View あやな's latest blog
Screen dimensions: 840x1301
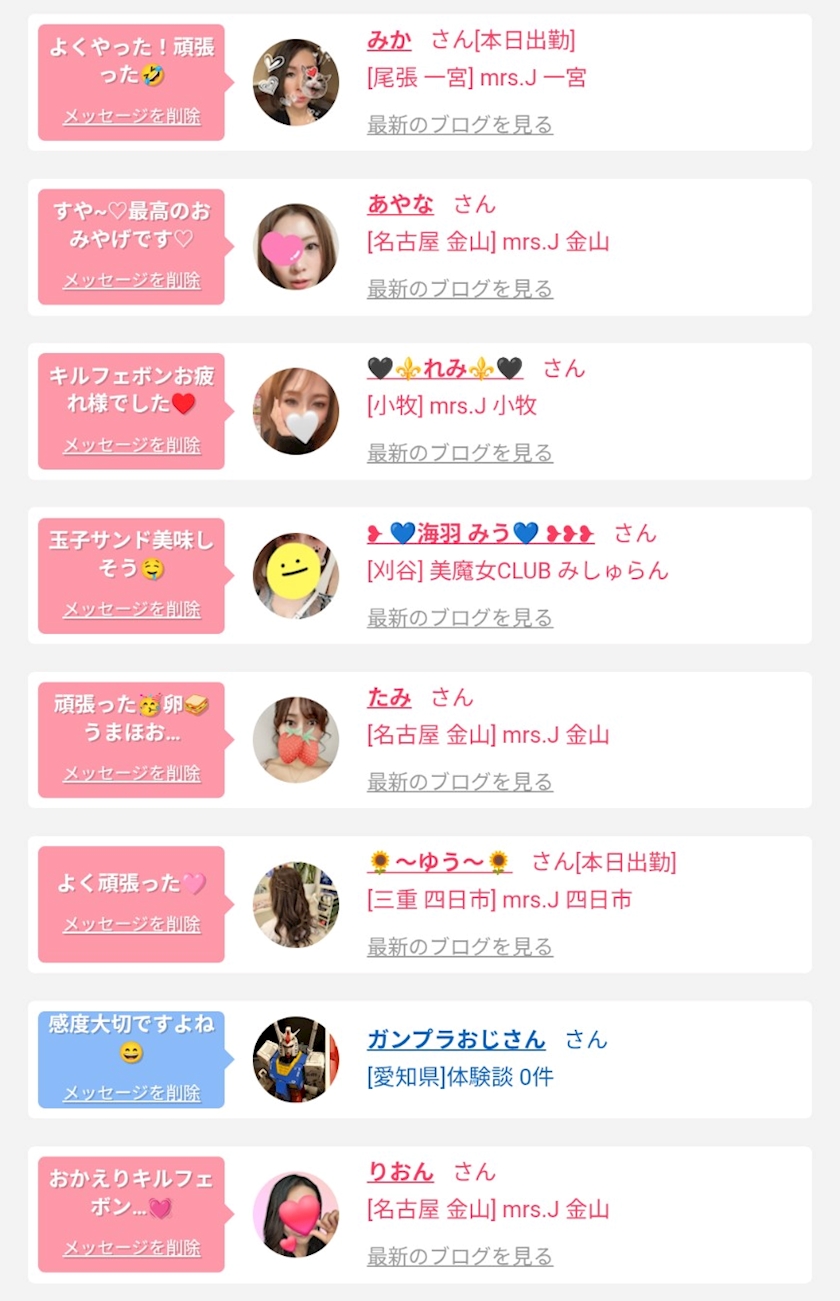tap(459, 289)
